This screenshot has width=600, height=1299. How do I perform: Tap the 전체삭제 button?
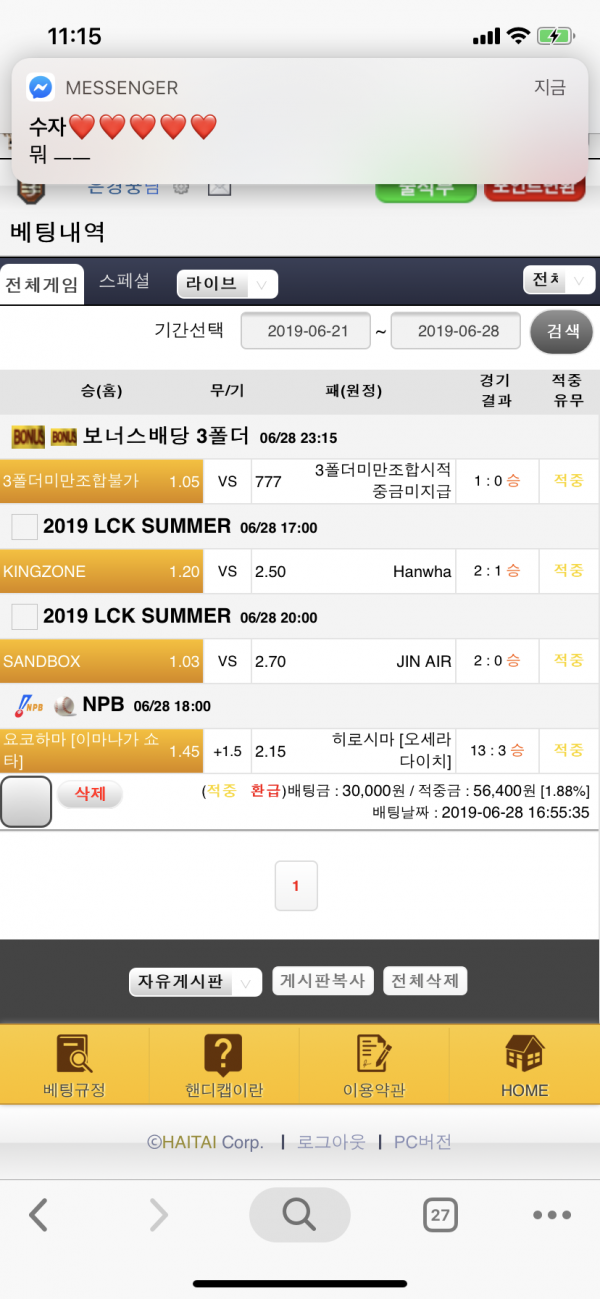point(425,981)
